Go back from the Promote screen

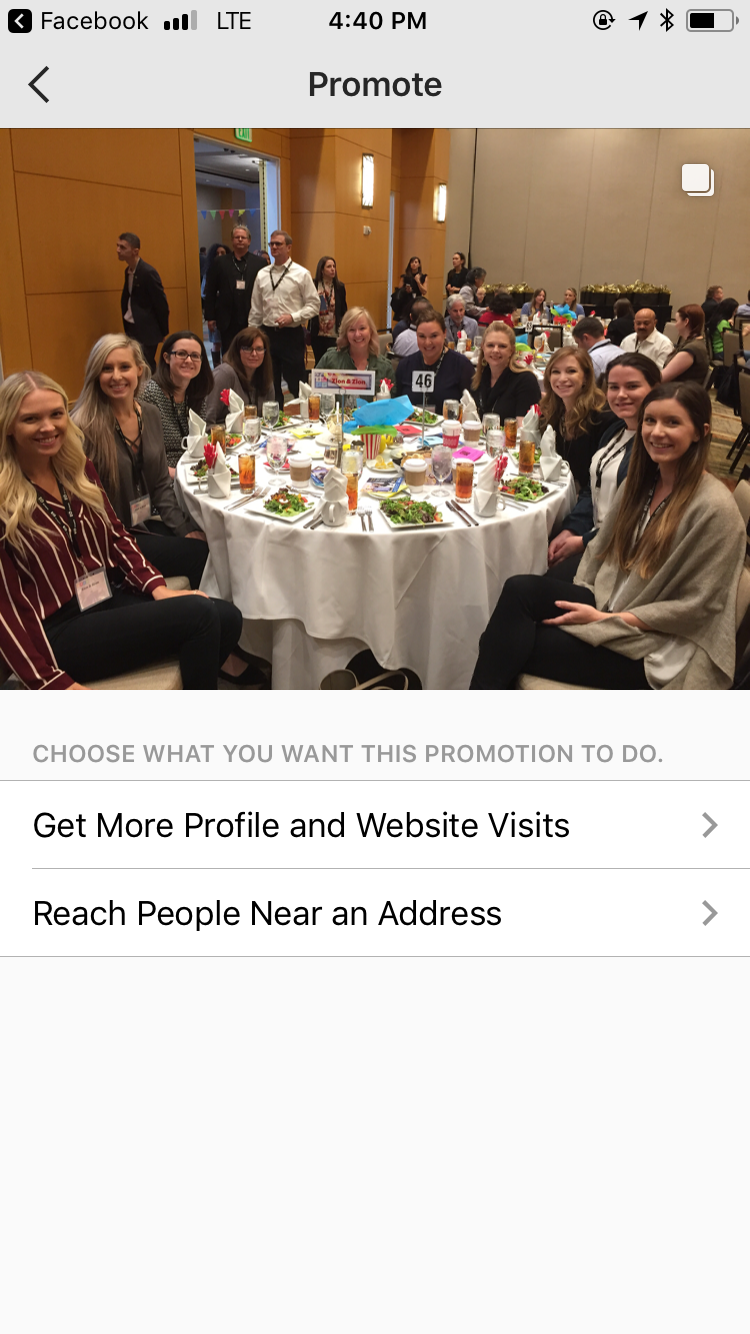click(39, 85)
